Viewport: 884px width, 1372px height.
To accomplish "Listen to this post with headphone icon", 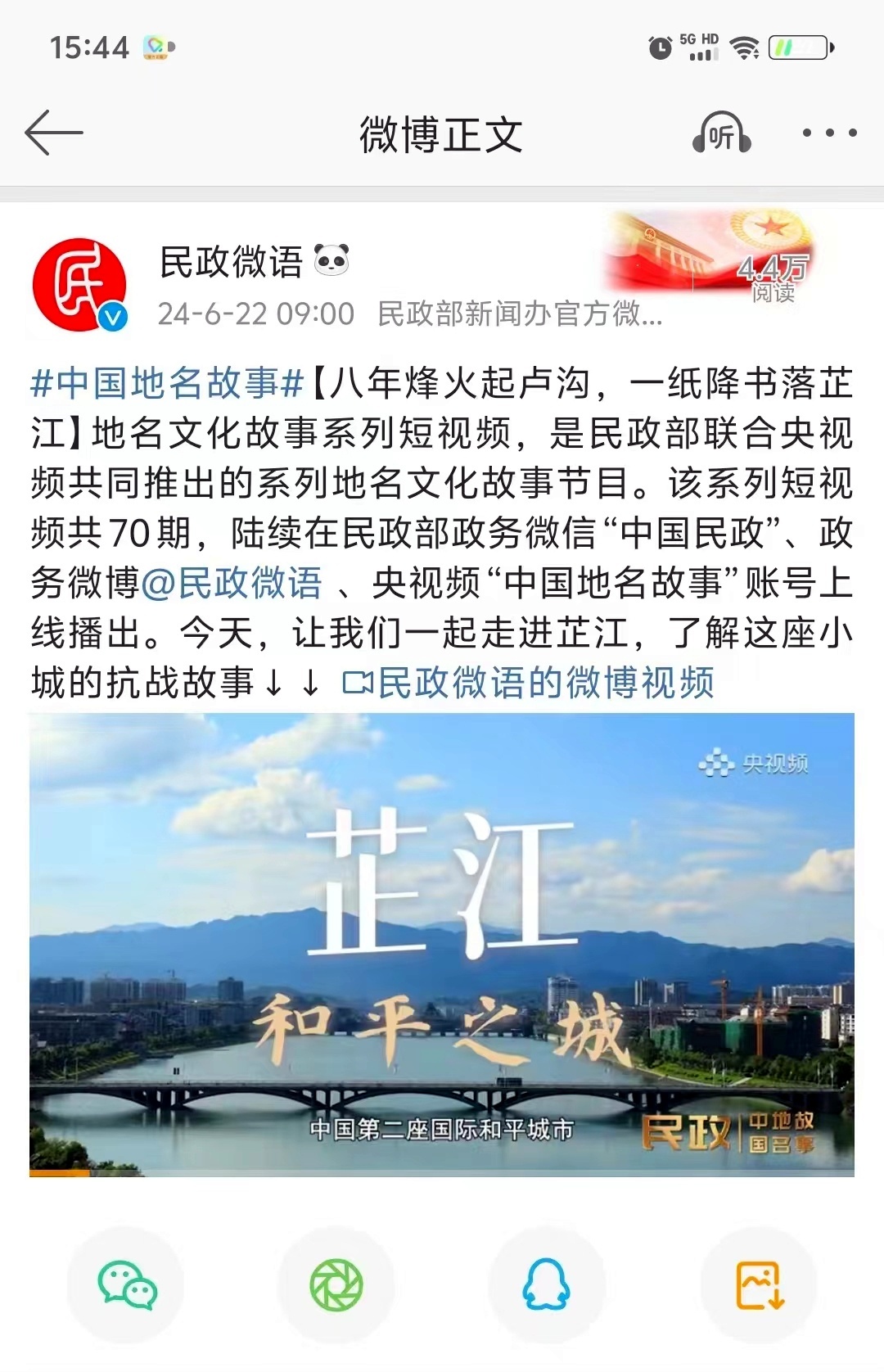I will point(721,133).
